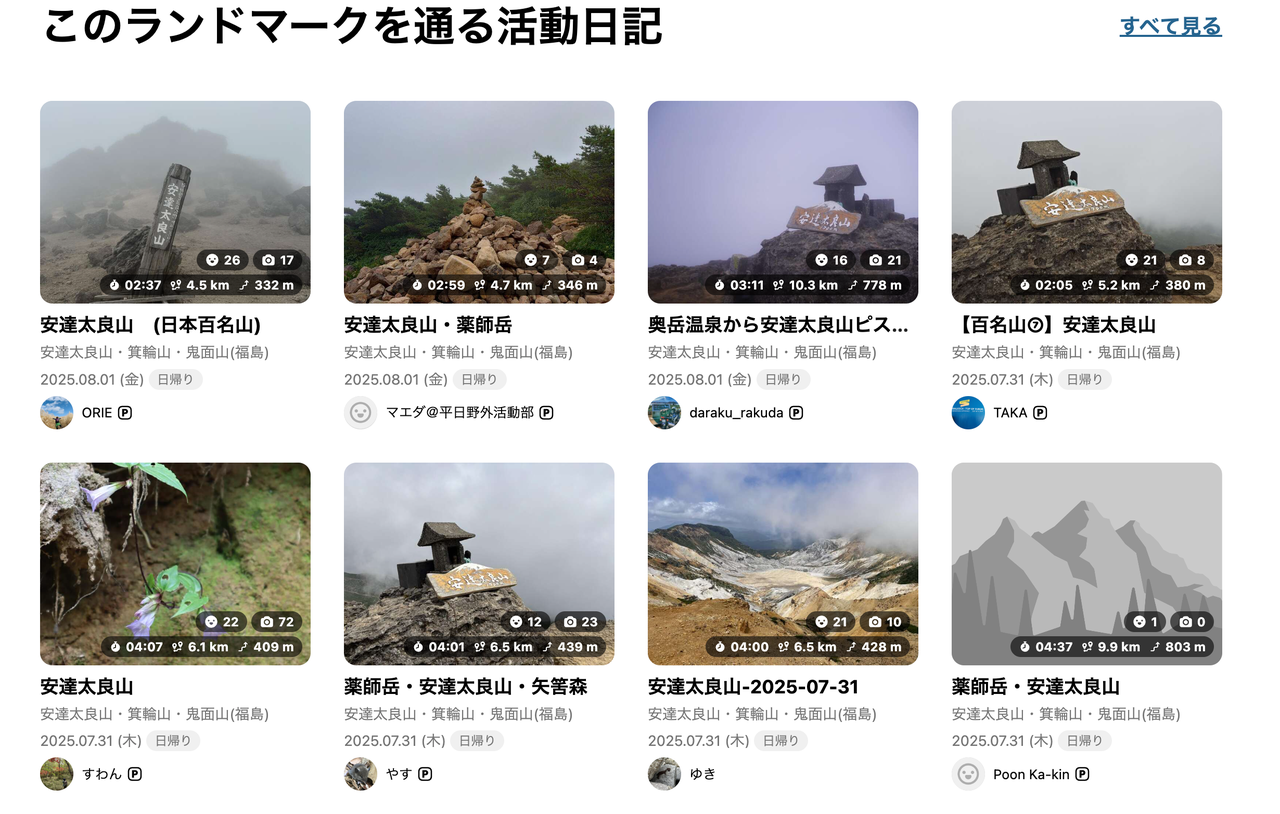The image size is (1280, 814).
Task: Open the 【百名山】安達太良山 card by TAKA
Action: (1087, 203)
